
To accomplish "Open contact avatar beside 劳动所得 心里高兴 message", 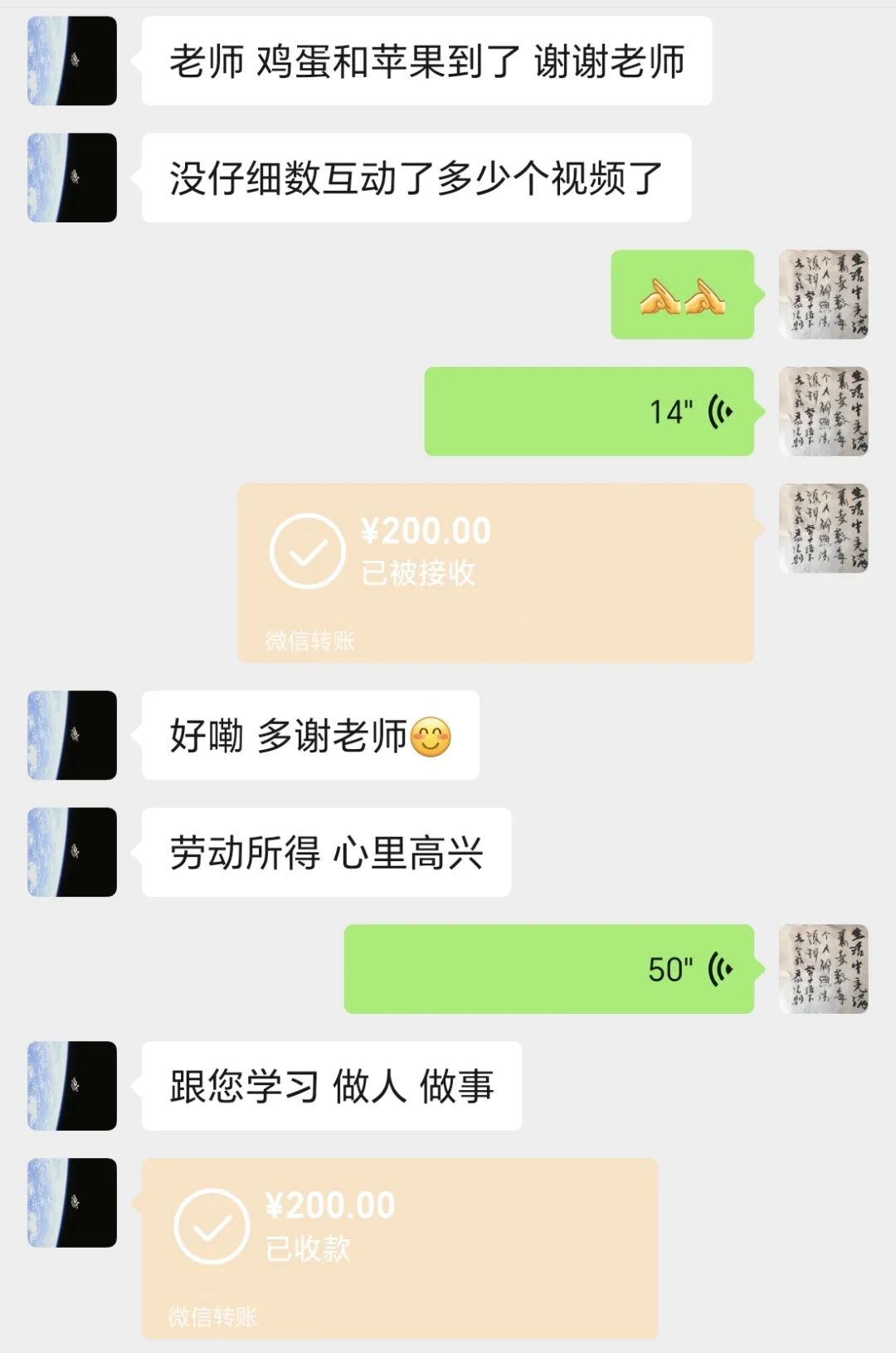I will point(72,852).
